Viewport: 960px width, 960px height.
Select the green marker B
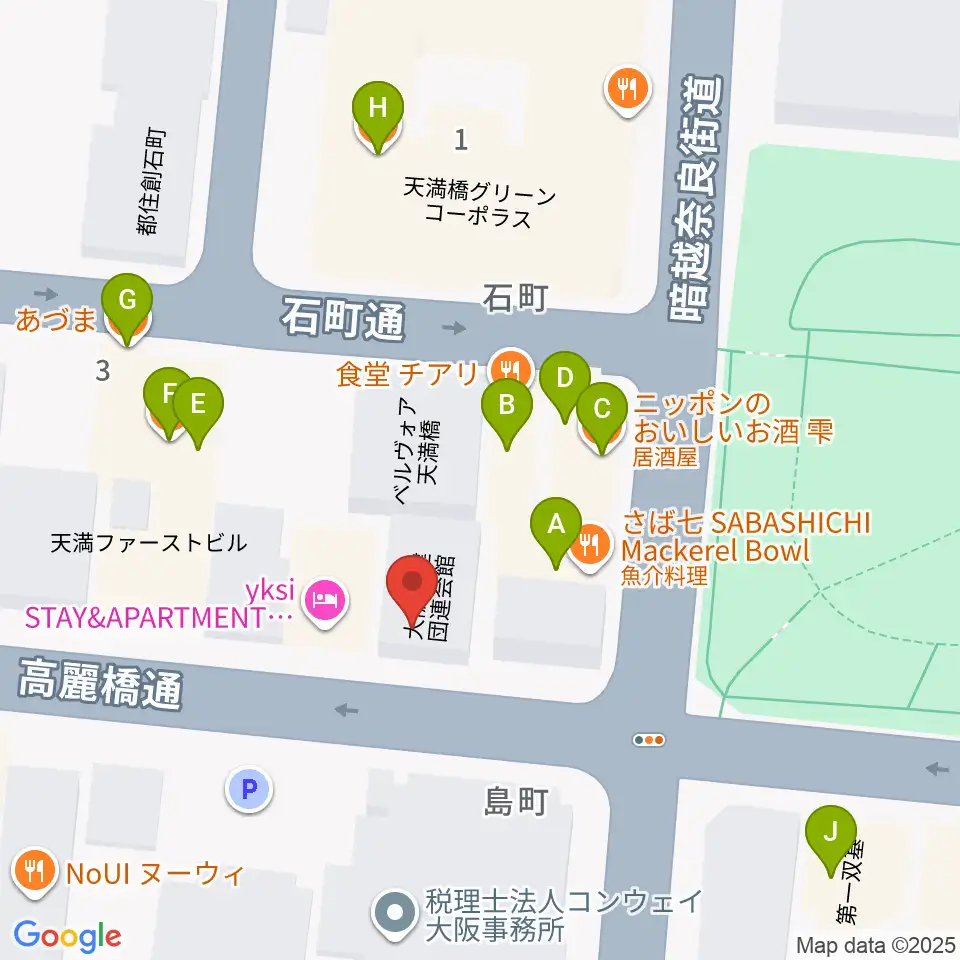pos(506,411)
